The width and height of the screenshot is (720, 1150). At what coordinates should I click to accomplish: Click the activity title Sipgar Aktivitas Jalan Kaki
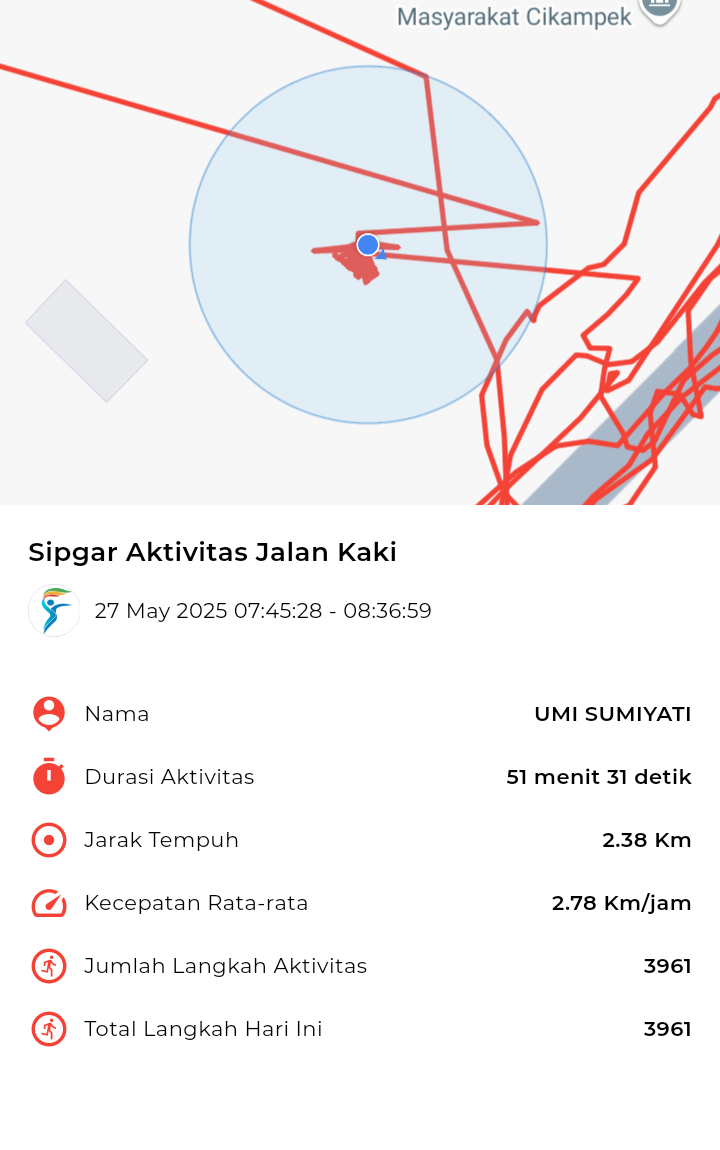(x=213, y=551)
